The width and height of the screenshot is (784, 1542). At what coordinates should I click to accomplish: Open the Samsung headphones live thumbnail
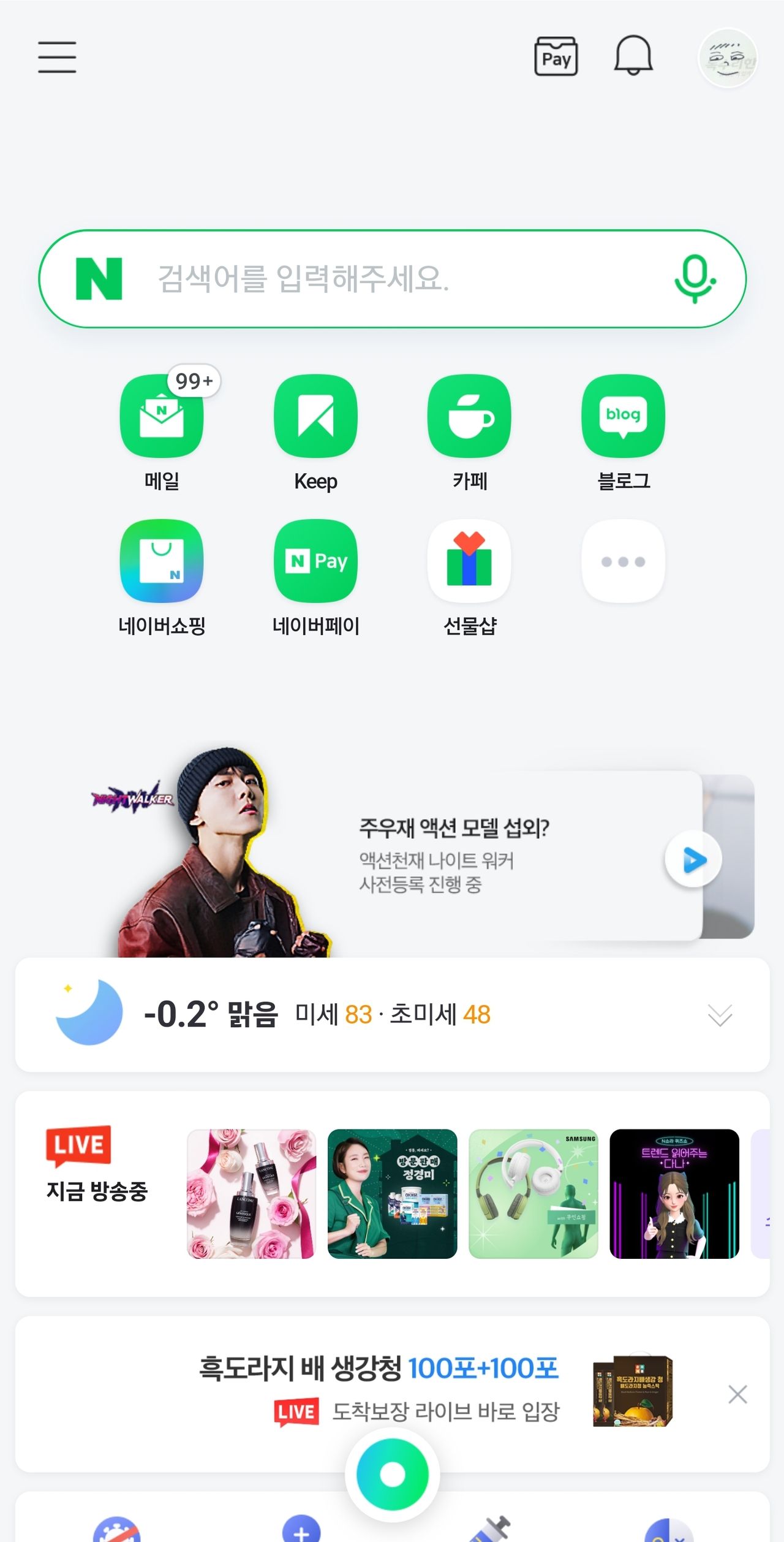(x=533, y=1194)
